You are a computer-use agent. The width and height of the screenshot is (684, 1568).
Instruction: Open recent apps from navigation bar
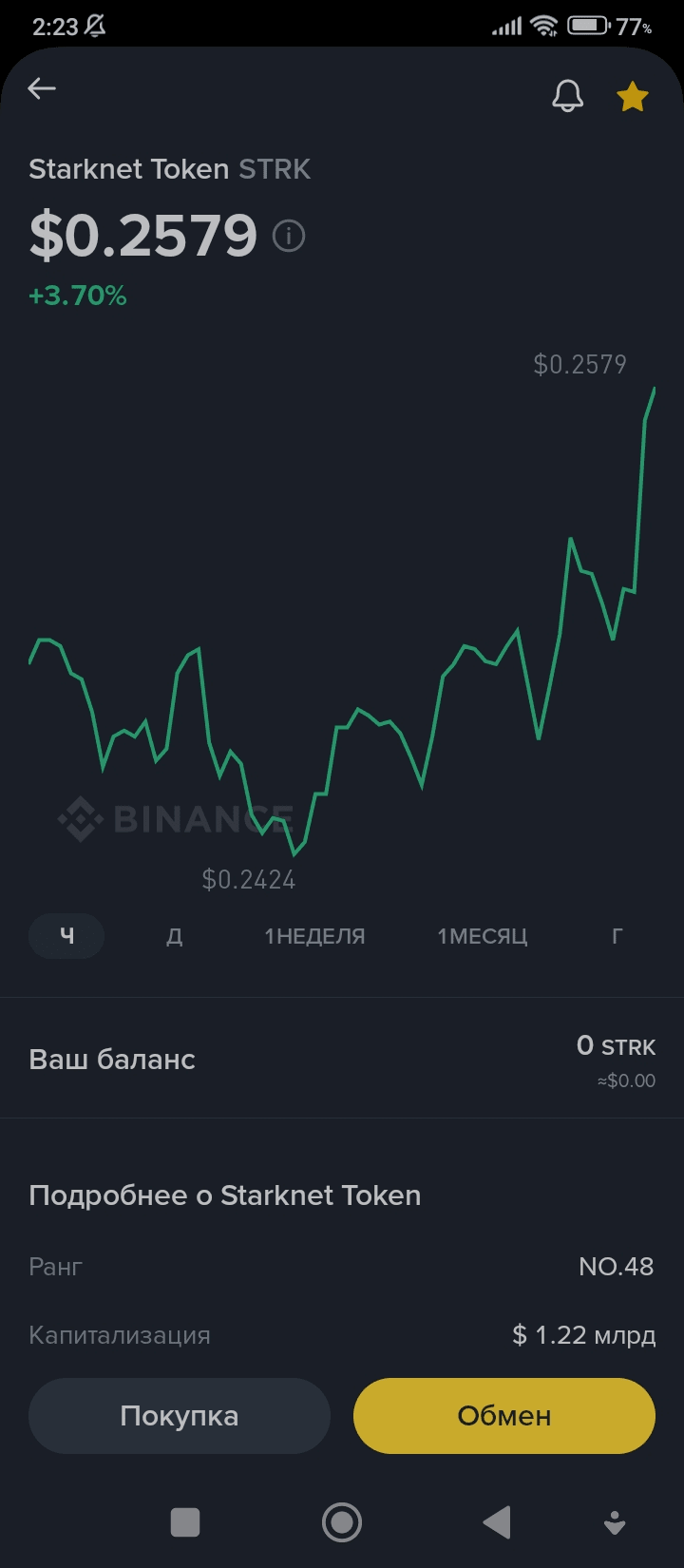point(185,1522)
